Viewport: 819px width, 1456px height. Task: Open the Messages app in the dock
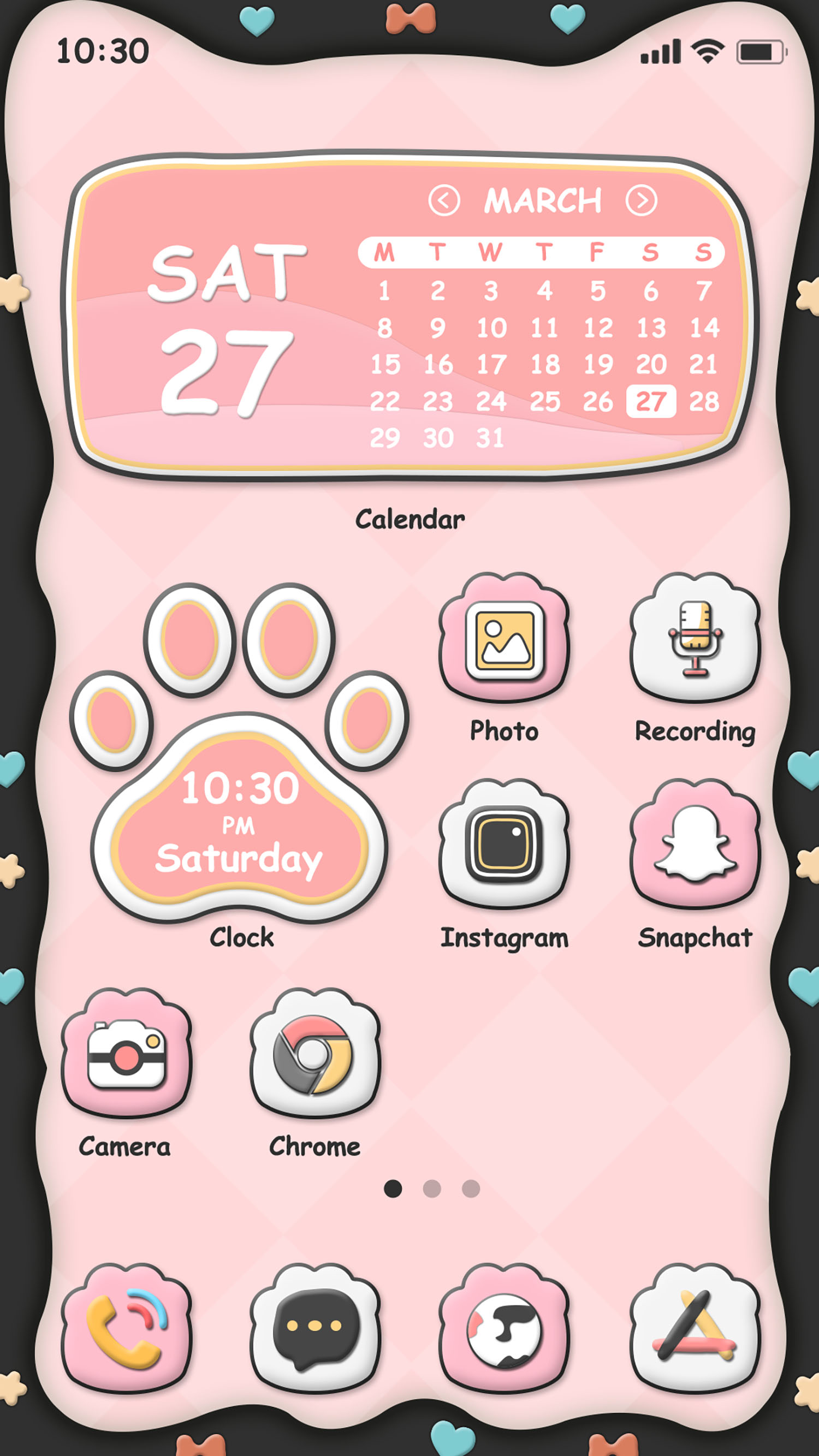point(315,1328)
